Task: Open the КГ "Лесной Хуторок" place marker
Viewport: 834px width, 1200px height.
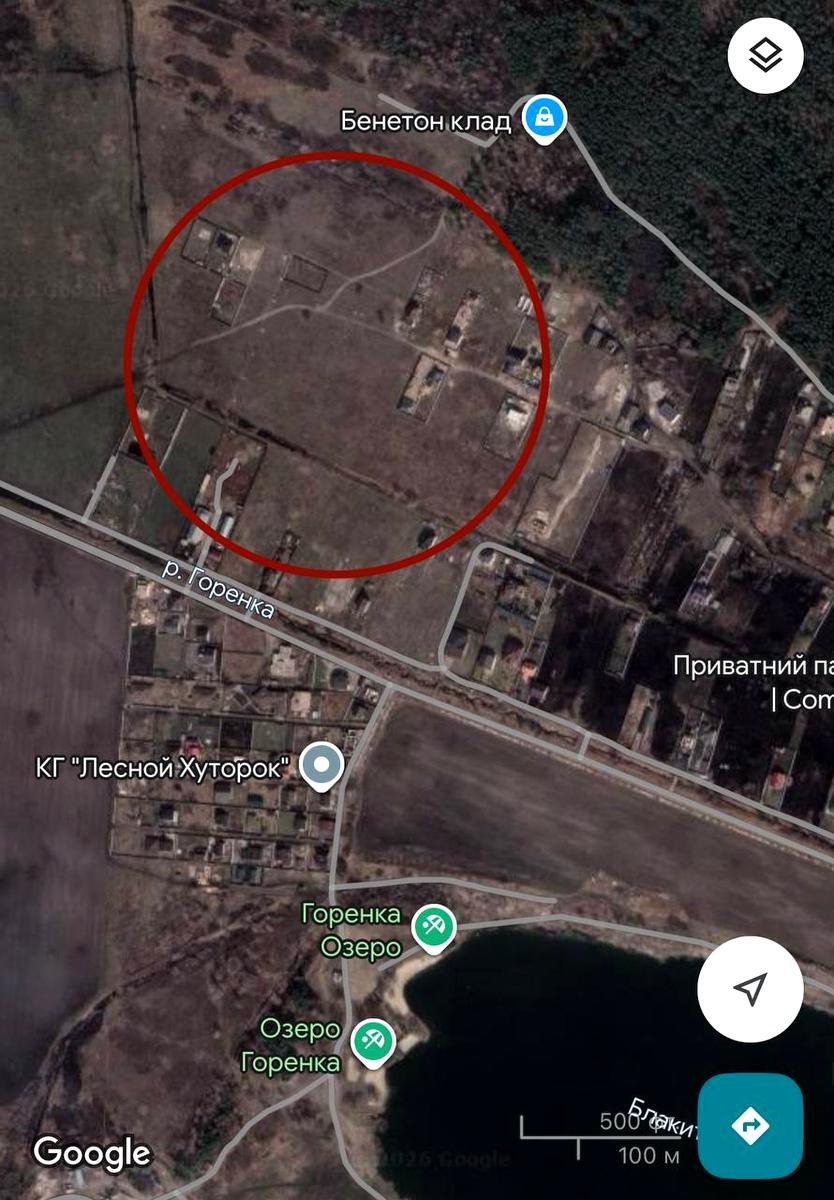Action: [321, 767]
